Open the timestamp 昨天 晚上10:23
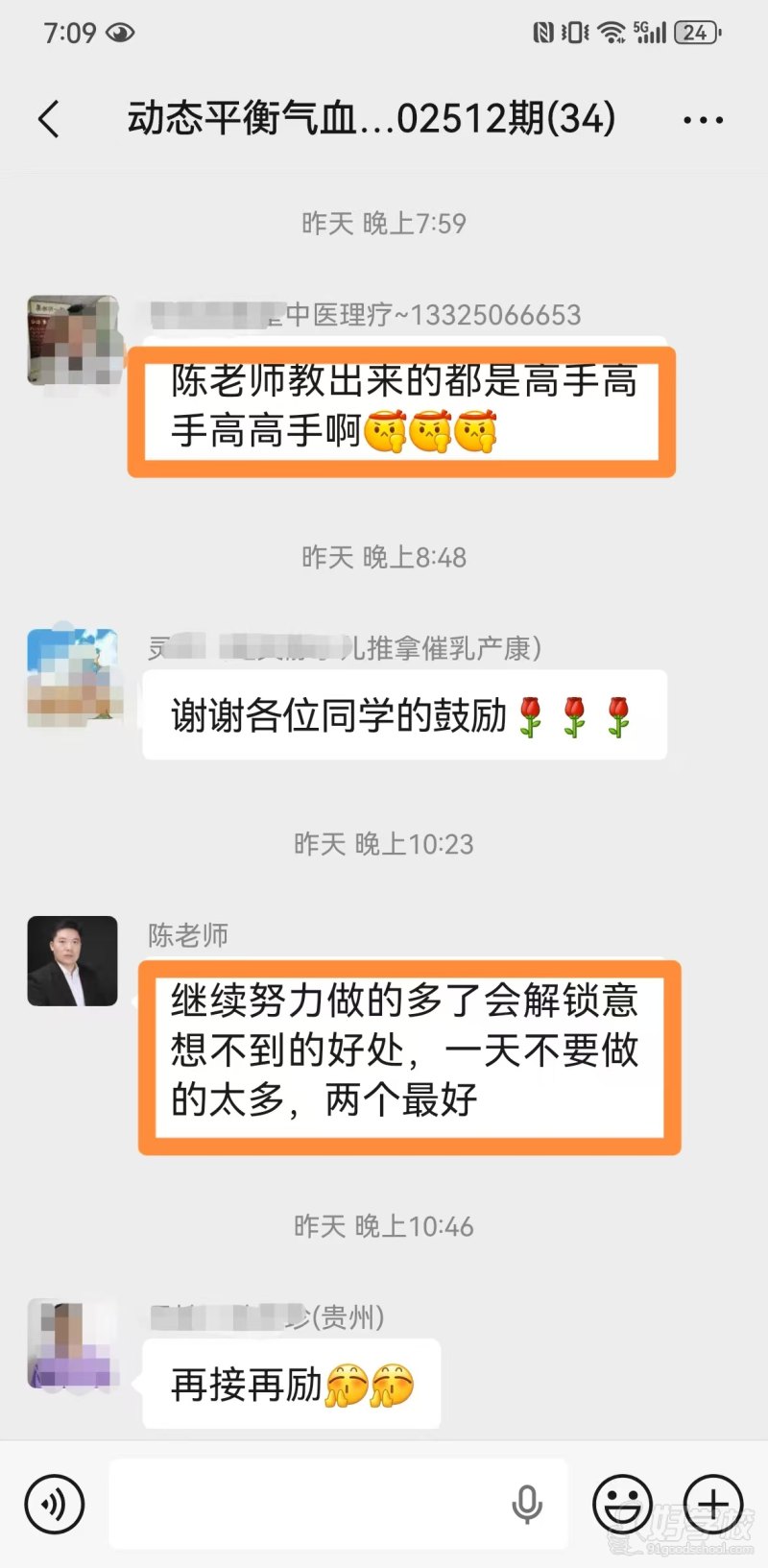The width and height of the screenshot is (768, 1568). (x=383, y=845)
